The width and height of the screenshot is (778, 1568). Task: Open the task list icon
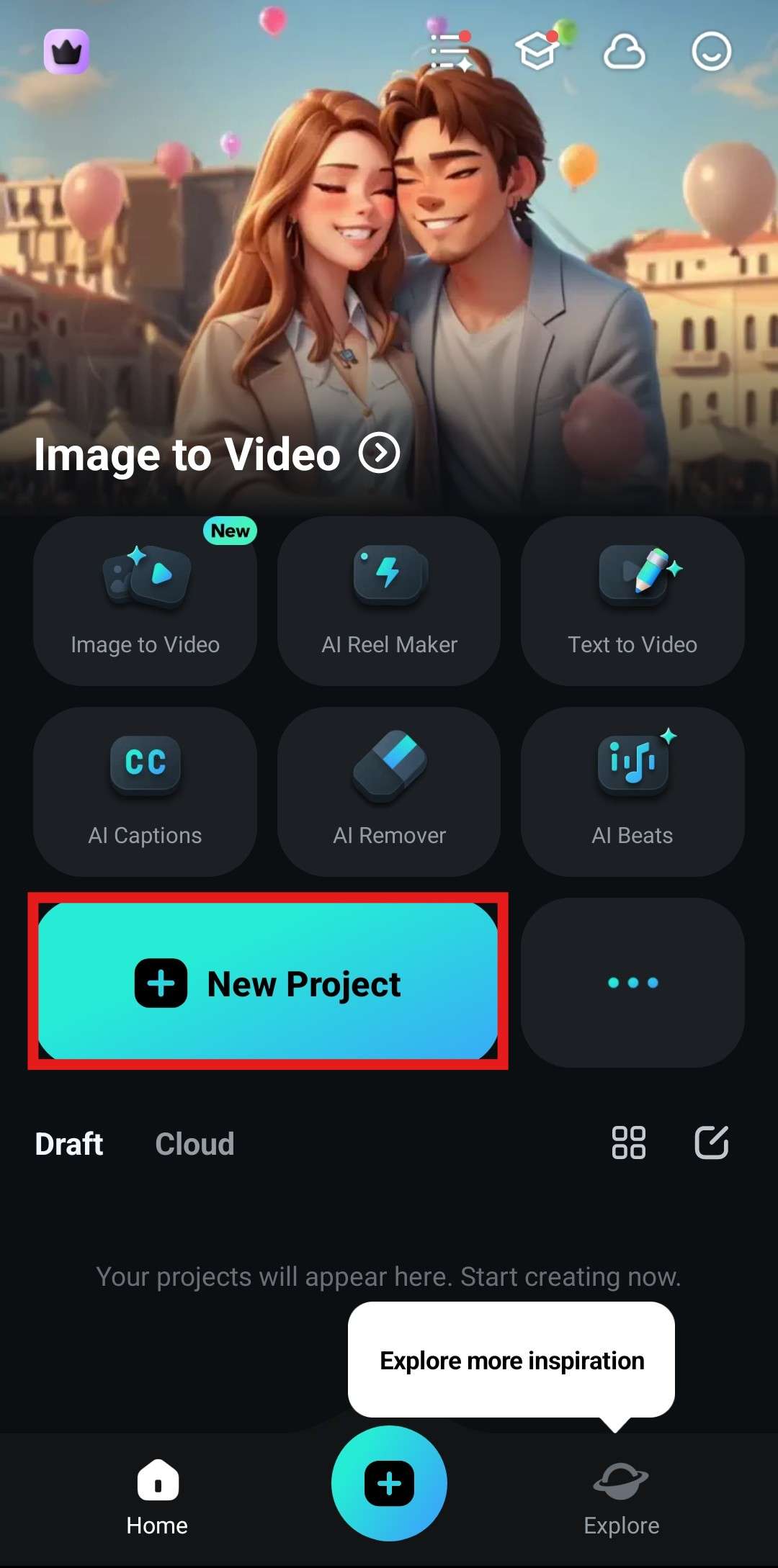click(x=450, y=52)
